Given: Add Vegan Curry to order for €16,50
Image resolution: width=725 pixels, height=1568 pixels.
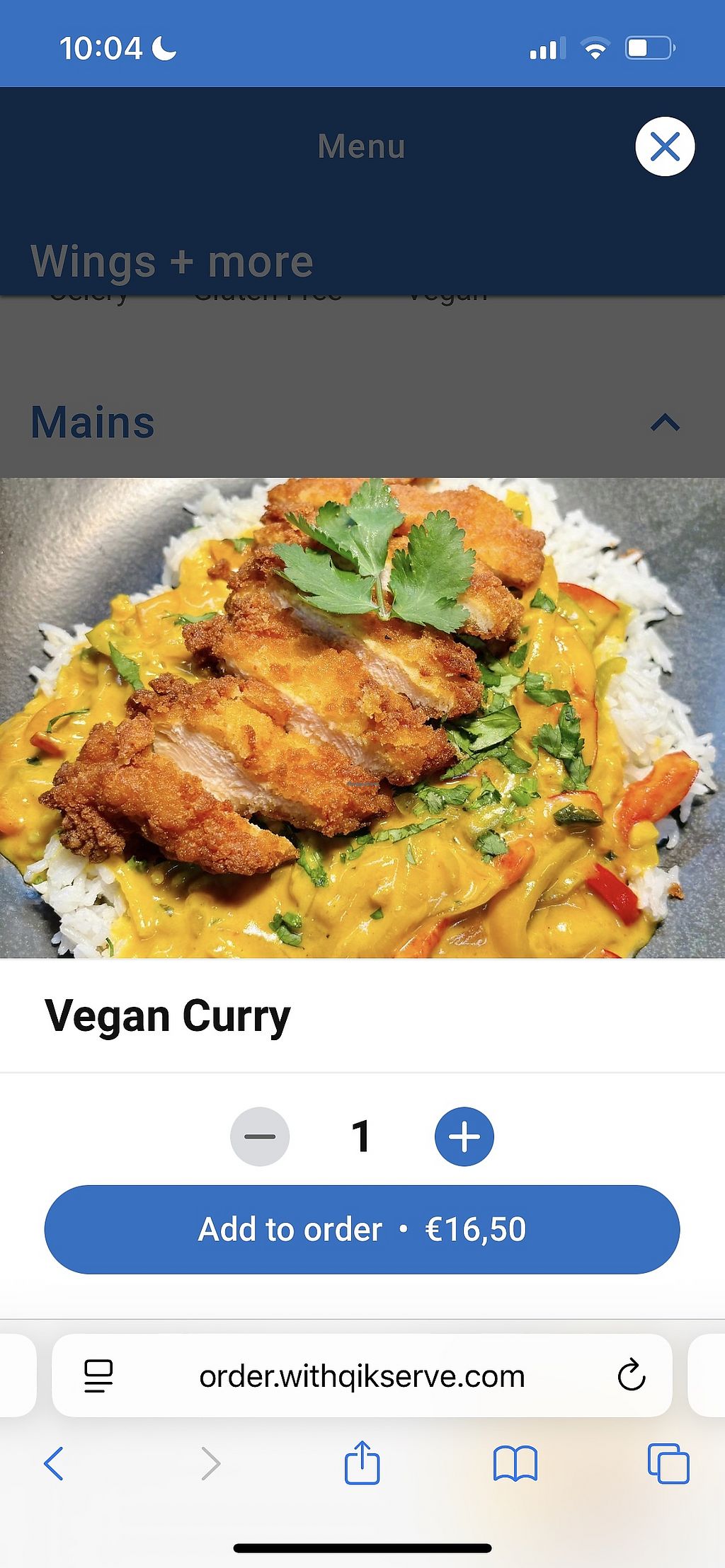Looking at the screenshot, I should coord(362,1230).
